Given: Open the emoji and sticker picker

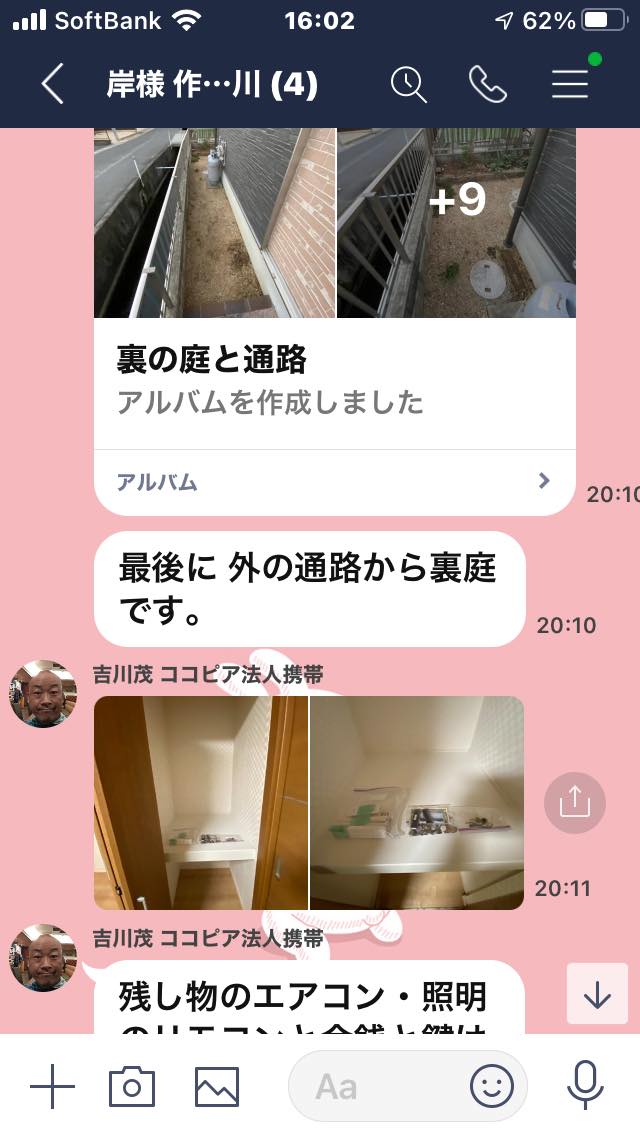Looking at the screenshot, I should 492,1086.
